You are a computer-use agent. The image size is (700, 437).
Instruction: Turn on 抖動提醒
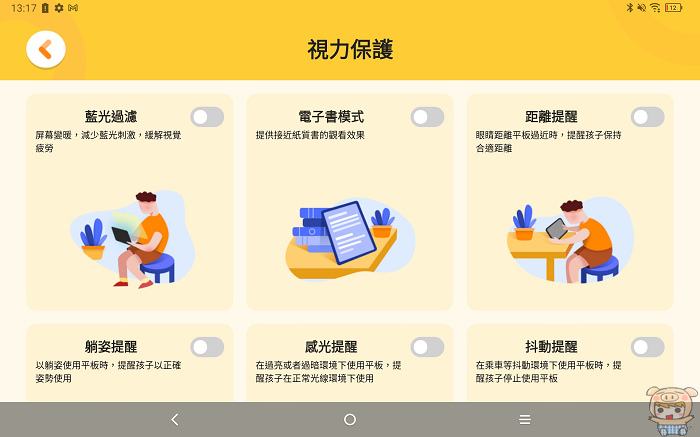(647, 347)
